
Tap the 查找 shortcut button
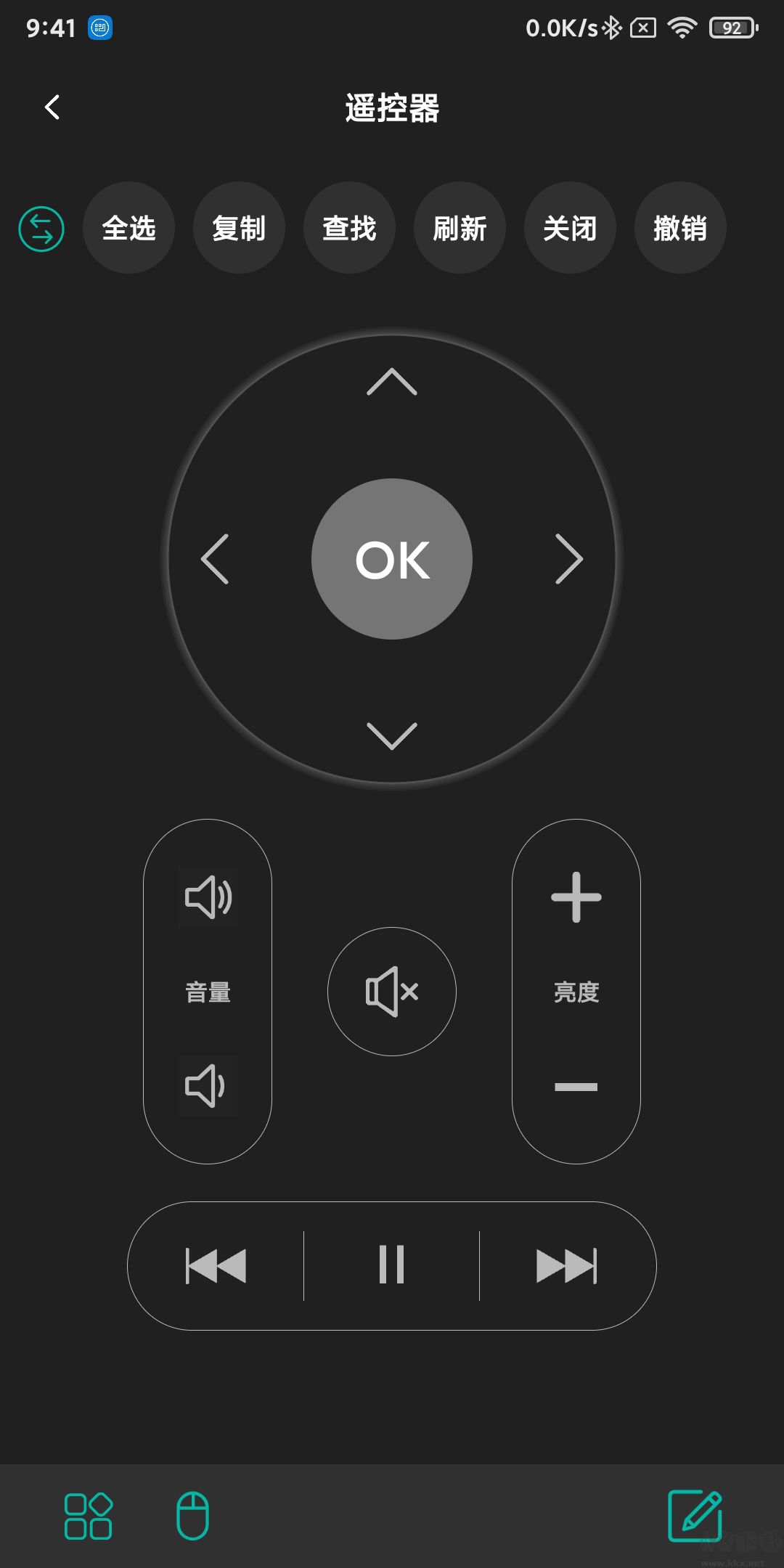tap(349, 228)
